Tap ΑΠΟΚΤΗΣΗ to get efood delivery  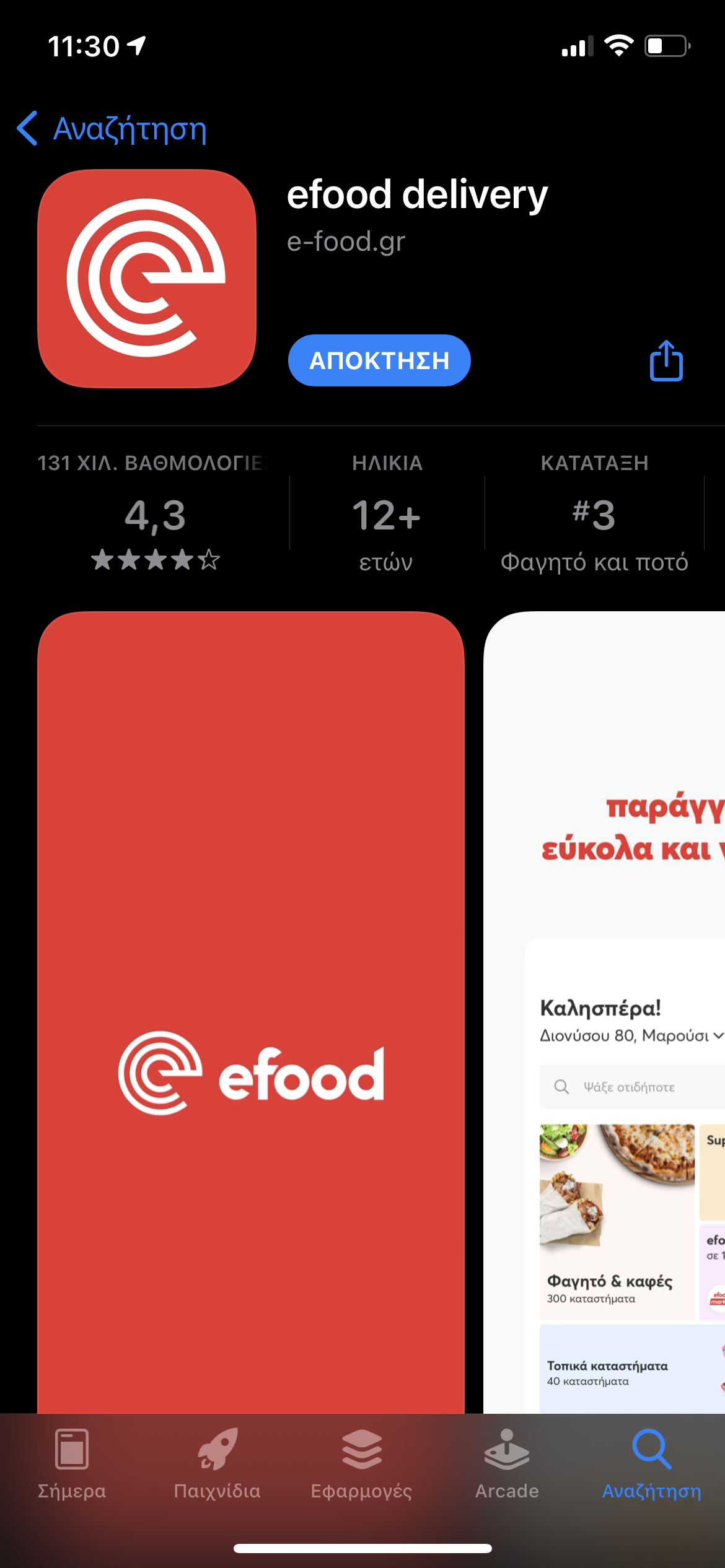click(x=379, y=360)
